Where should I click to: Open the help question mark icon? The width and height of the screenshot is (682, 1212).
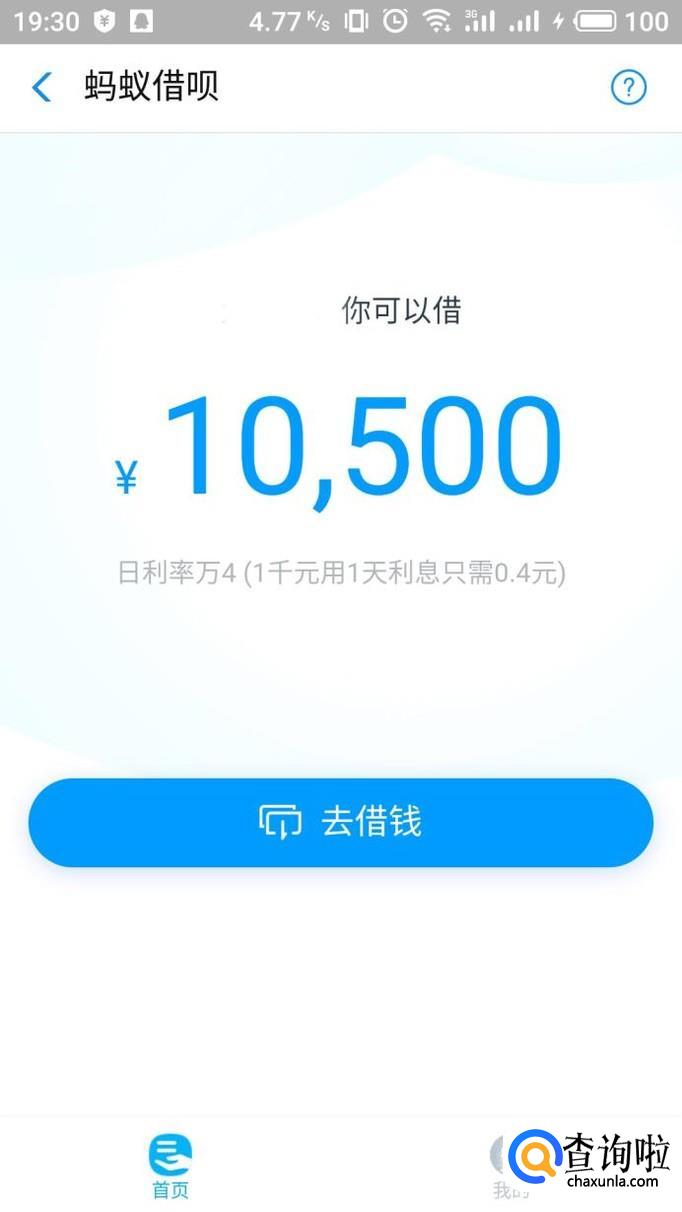pos(628,88)
